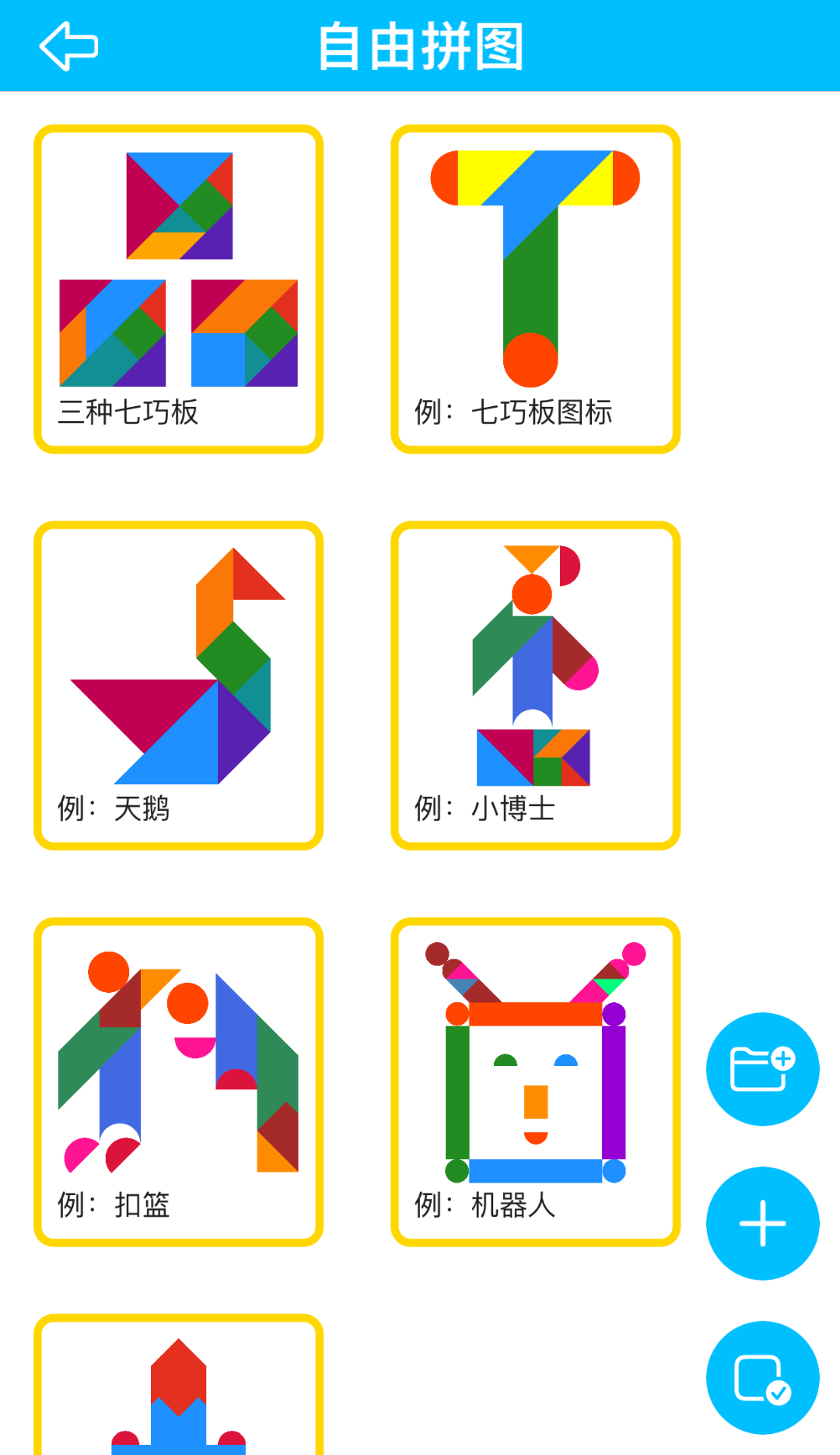Create a new puzzle with plus button
Image resolution: width=840 pixels, height=1455 pixels.
(x=762, y=1223)
